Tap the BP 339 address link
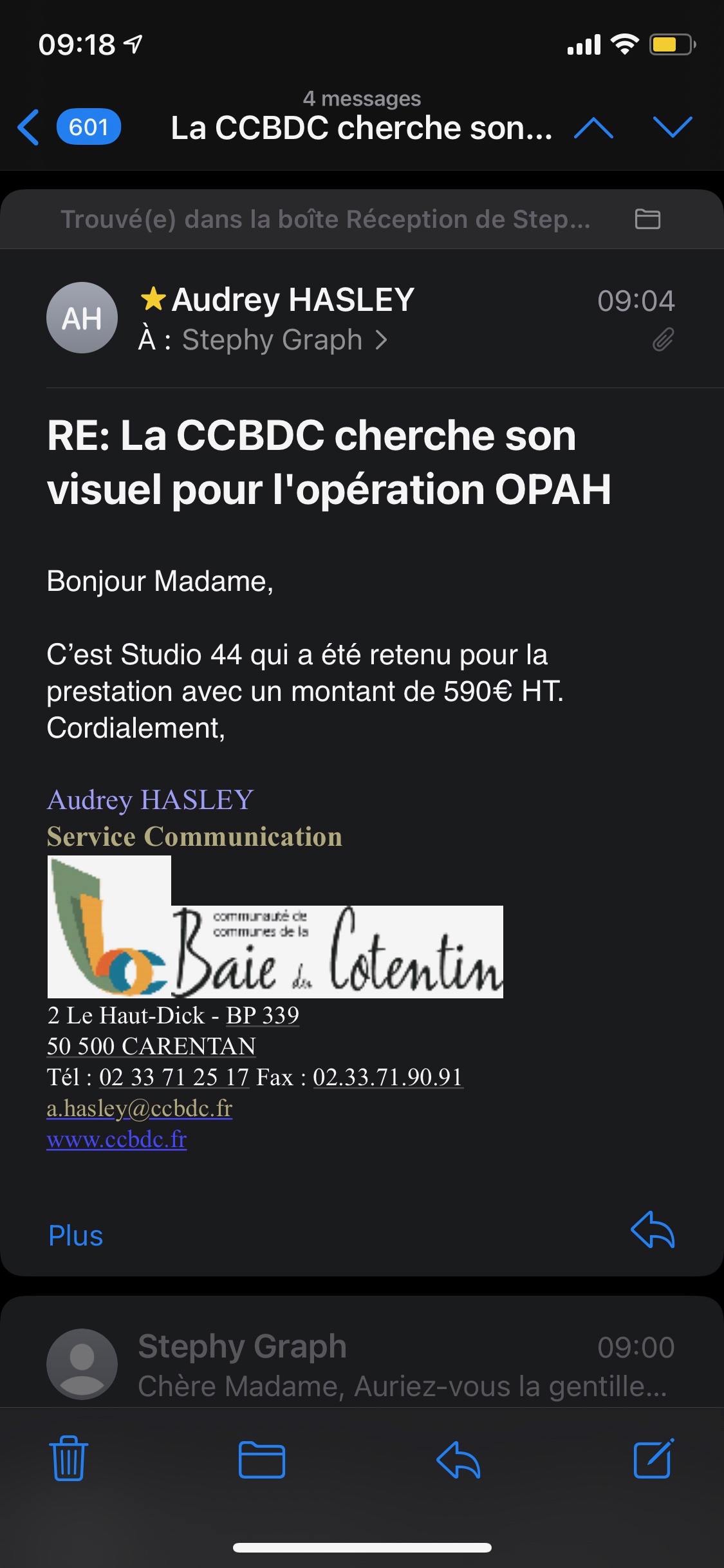The width and height of the screenshot is (724, 1568). coord(262,1015)
